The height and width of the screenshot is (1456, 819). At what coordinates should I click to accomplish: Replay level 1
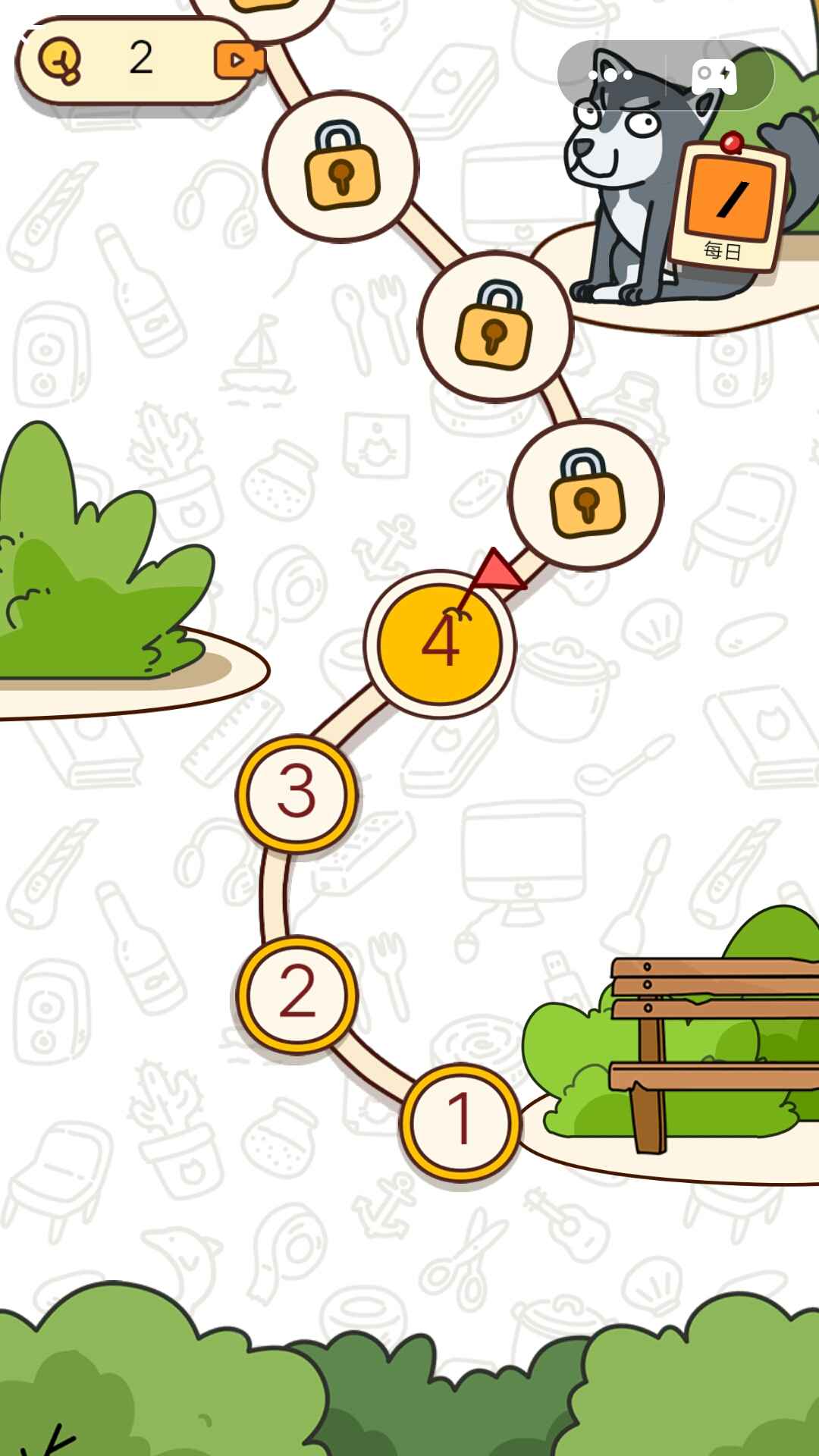coord(460,1122)
